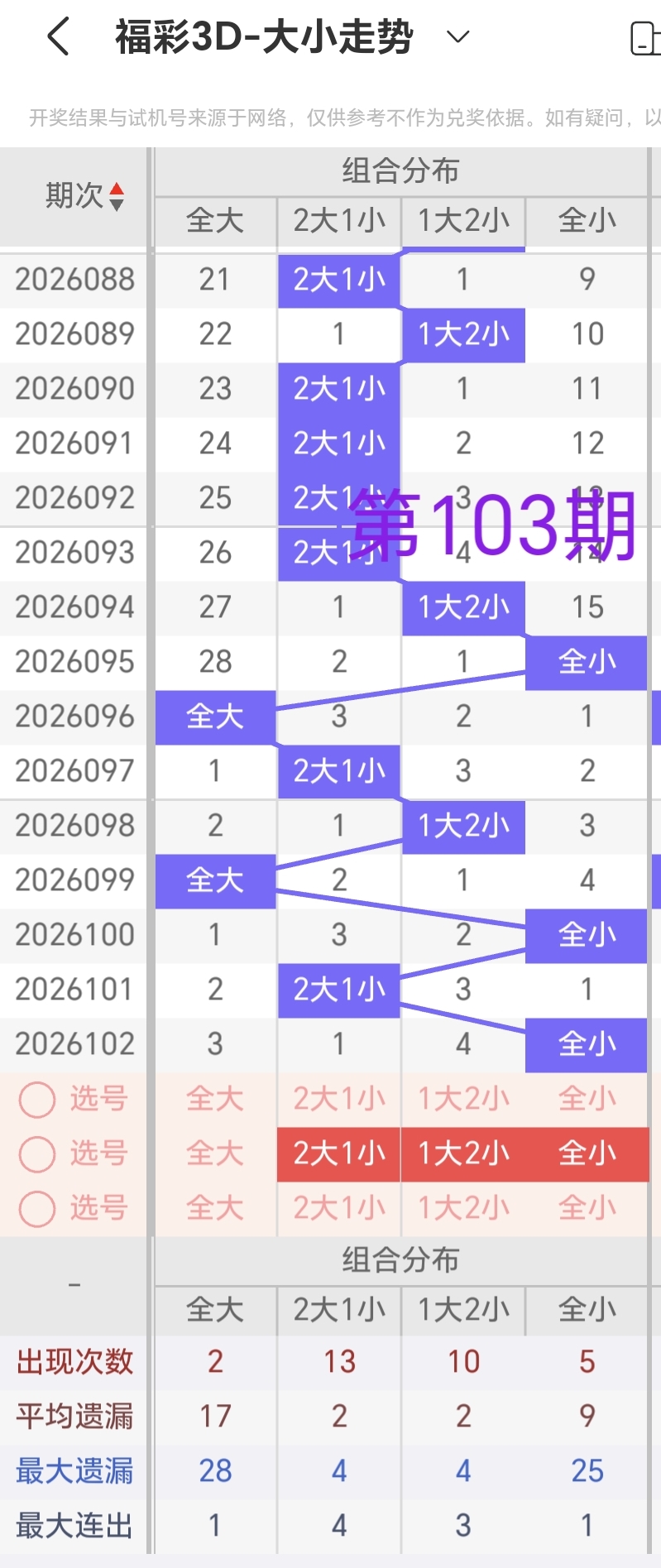This screenshot has width=661, height=1568.
Task: Click the 全小 column header
Action: click(x=587, y=222)
